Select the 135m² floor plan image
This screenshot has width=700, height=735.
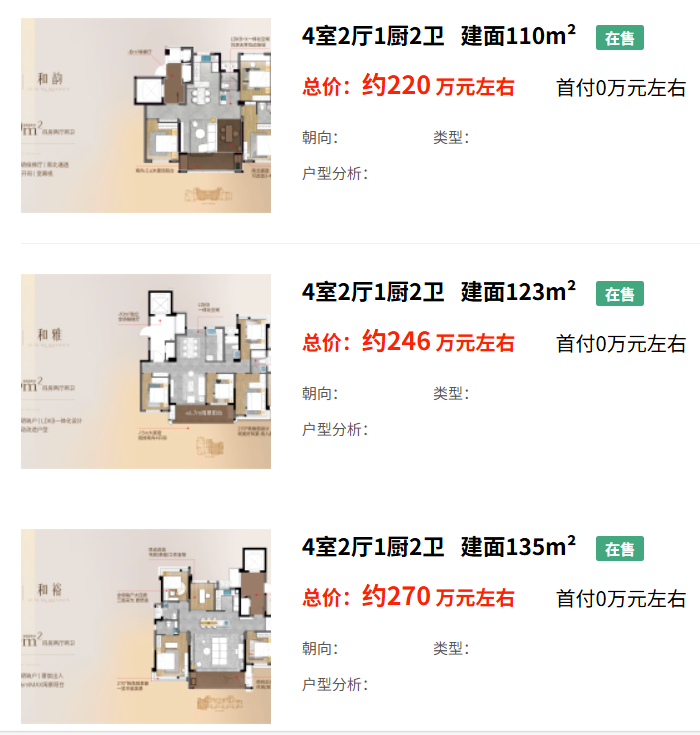click(146, 626)
